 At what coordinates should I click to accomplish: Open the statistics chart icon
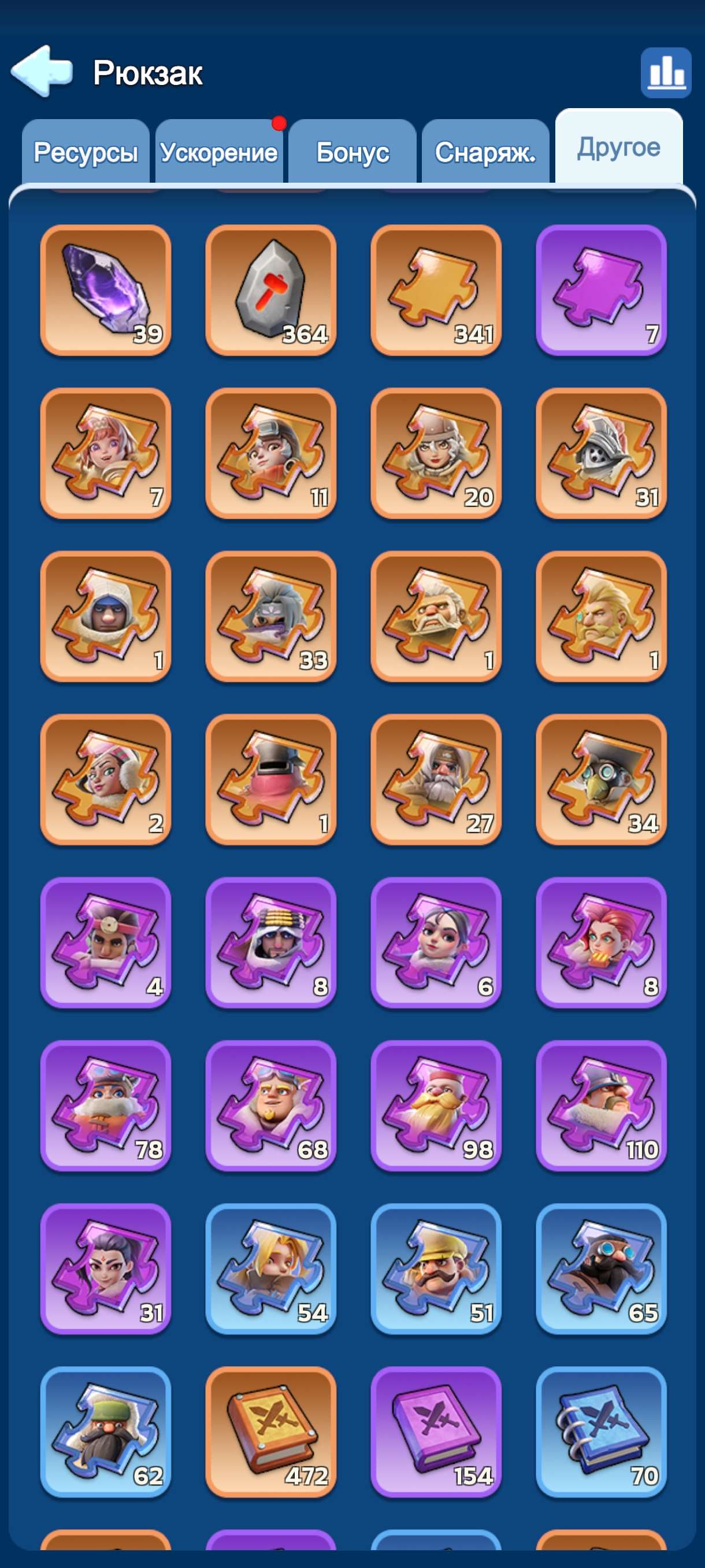tap(666, 72)
